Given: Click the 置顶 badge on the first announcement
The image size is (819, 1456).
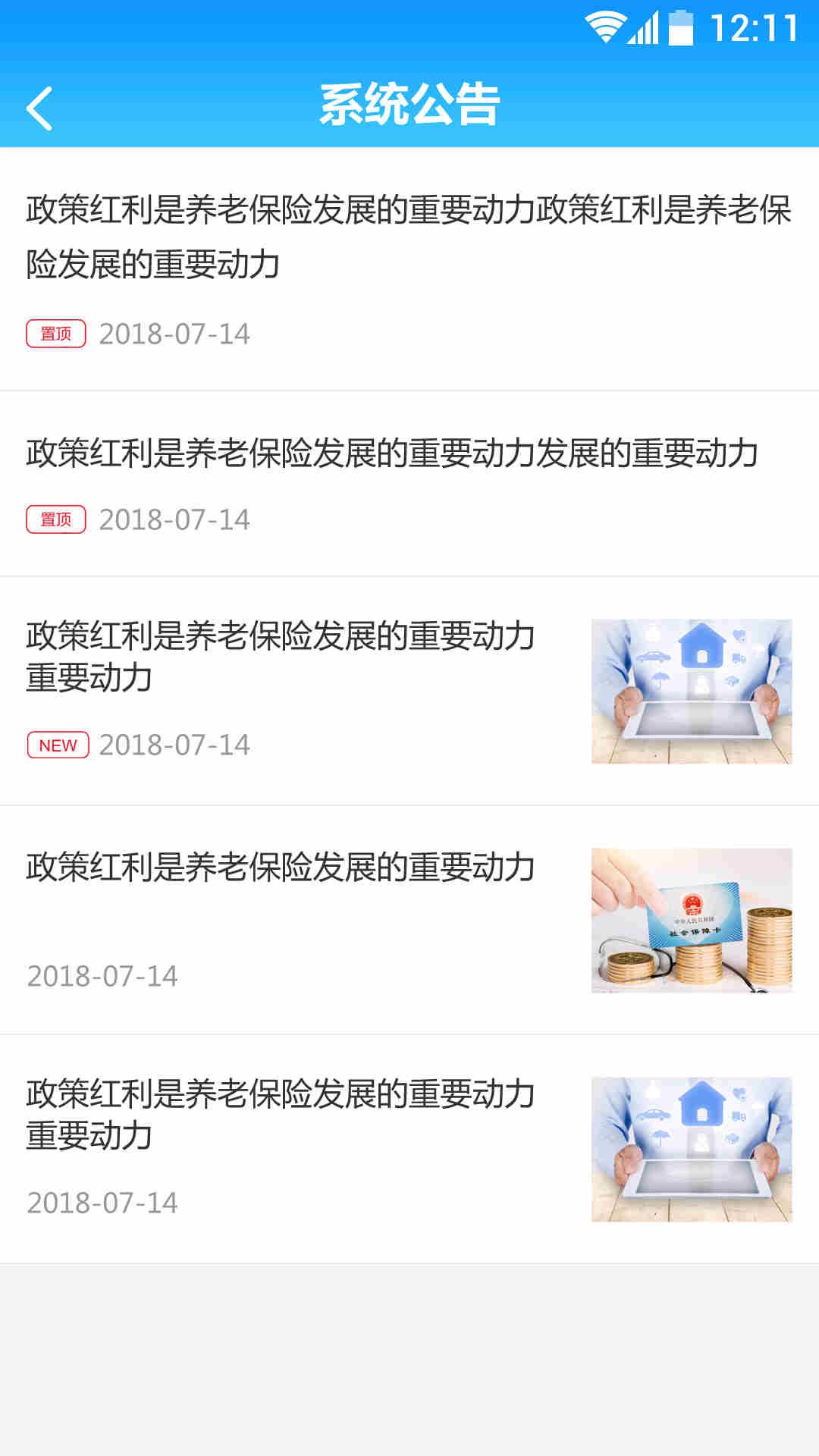Looking at the screenshot, I should [x=56, y=333].
